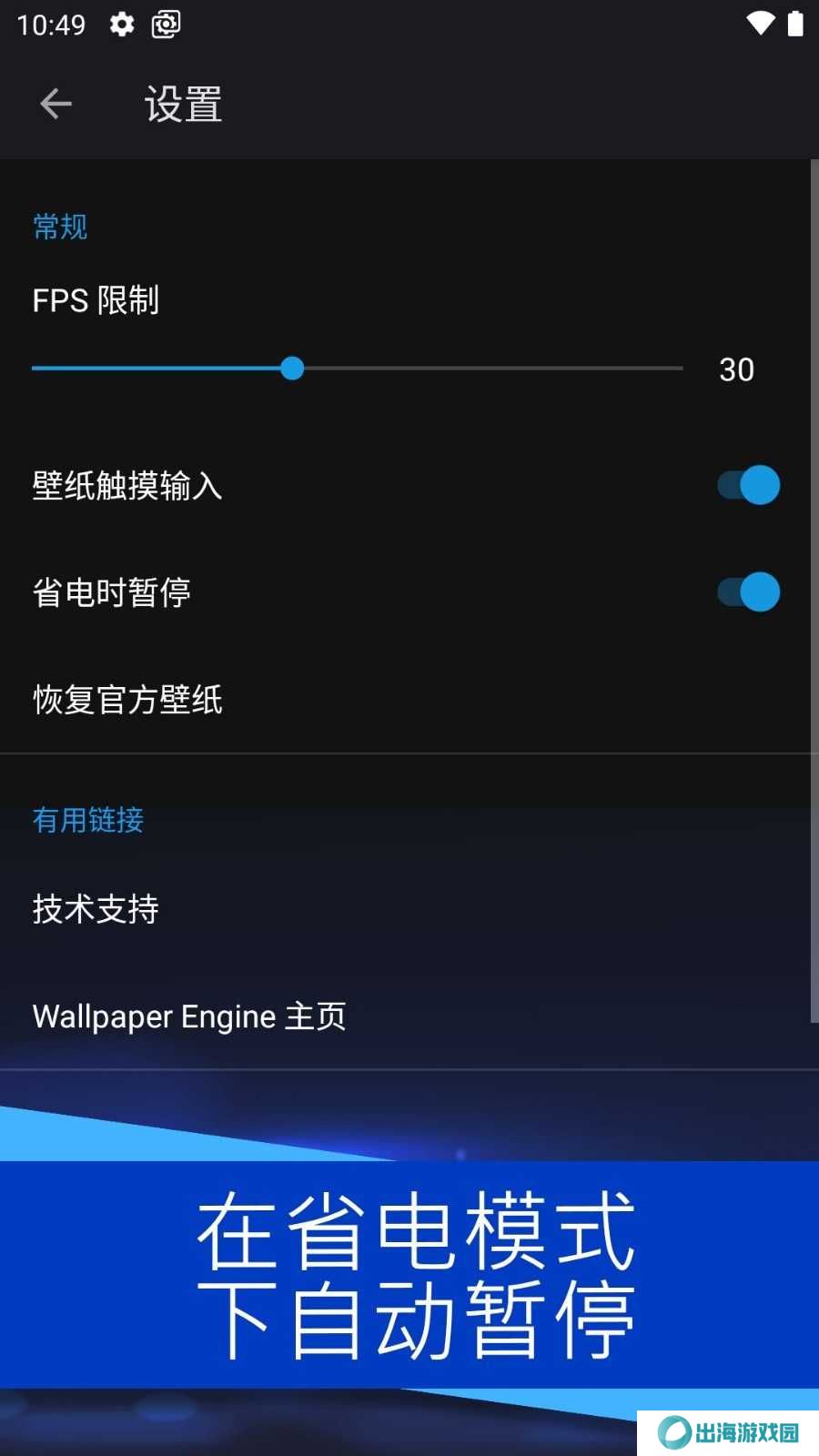Viewport: 819px width, 1456px height.
Task: Select 恢复官方壁纸
Action: pos(127,700)
